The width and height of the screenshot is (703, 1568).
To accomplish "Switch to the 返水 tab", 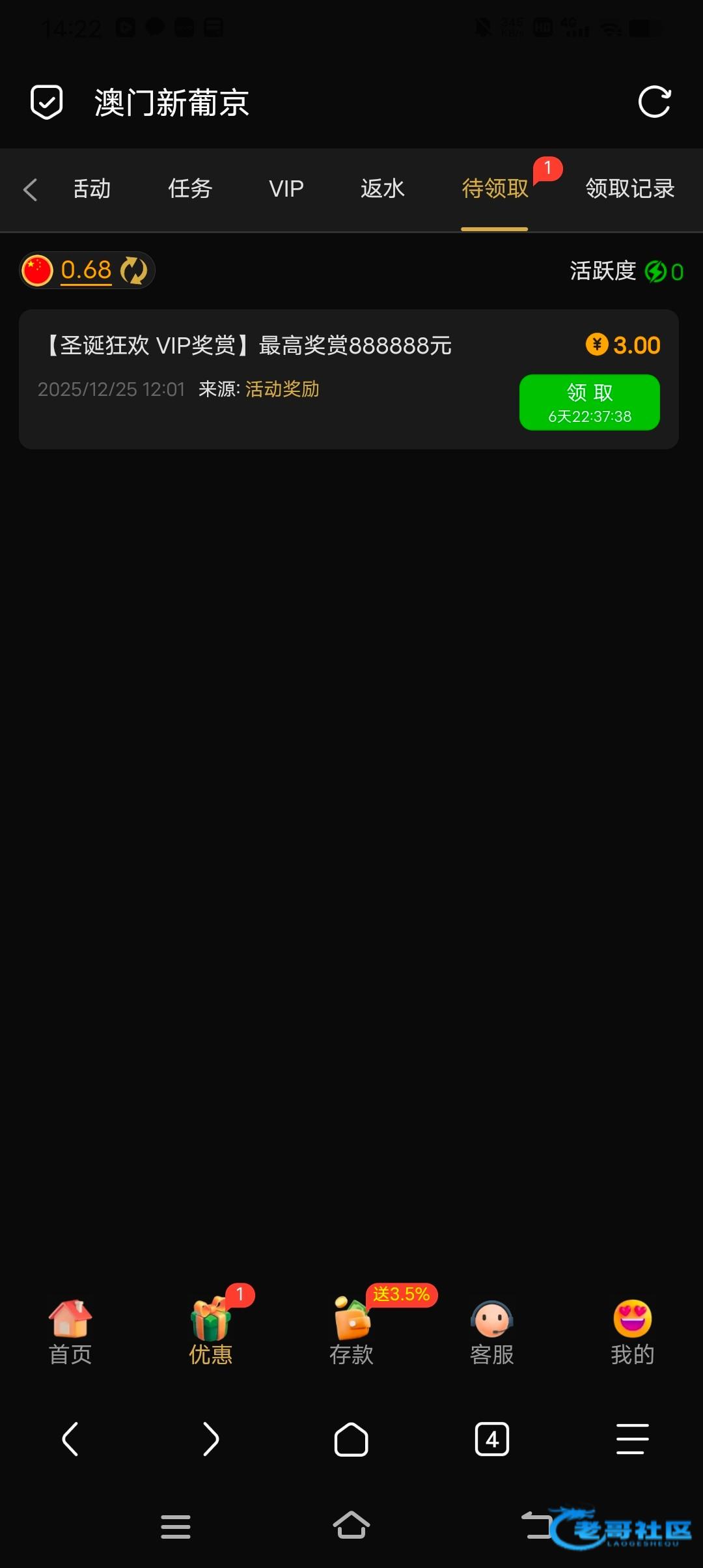I will pos(383,189).
